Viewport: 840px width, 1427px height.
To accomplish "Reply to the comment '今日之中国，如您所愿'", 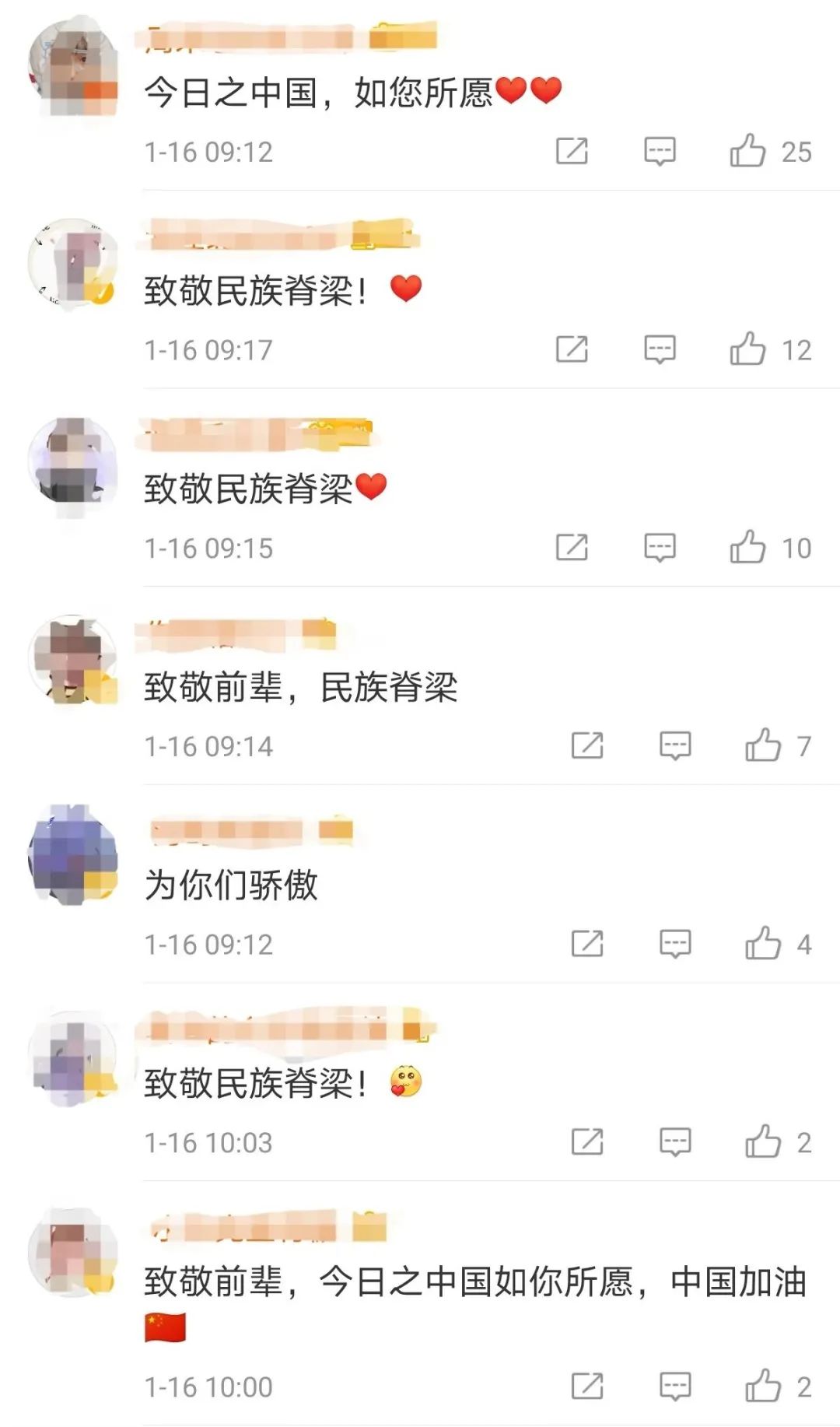I will 660,151.
